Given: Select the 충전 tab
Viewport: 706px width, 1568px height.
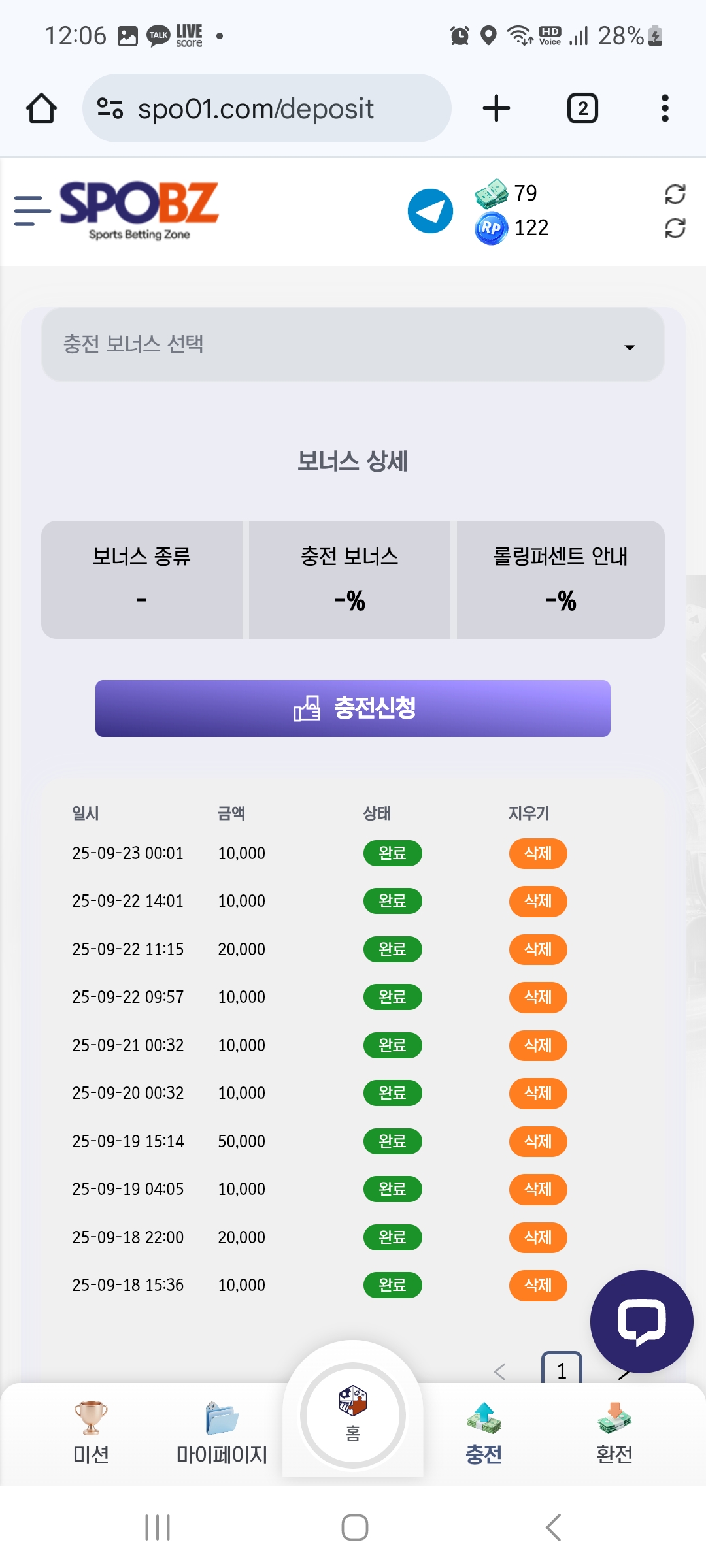Looking at the screenshot, I should [x=484, y=1432].
